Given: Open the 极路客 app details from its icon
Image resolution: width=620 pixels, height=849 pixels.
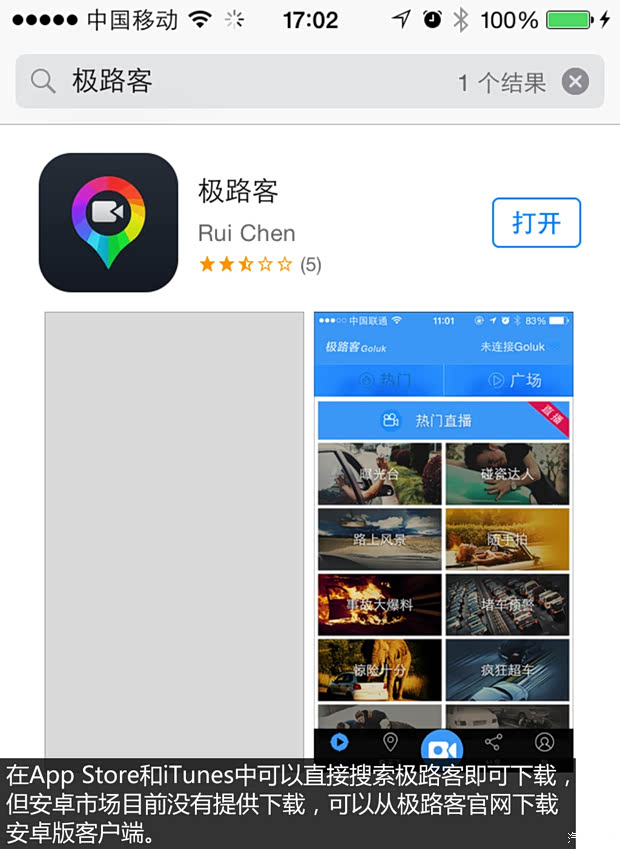Looking at the screenshot, I should (108, 222).
